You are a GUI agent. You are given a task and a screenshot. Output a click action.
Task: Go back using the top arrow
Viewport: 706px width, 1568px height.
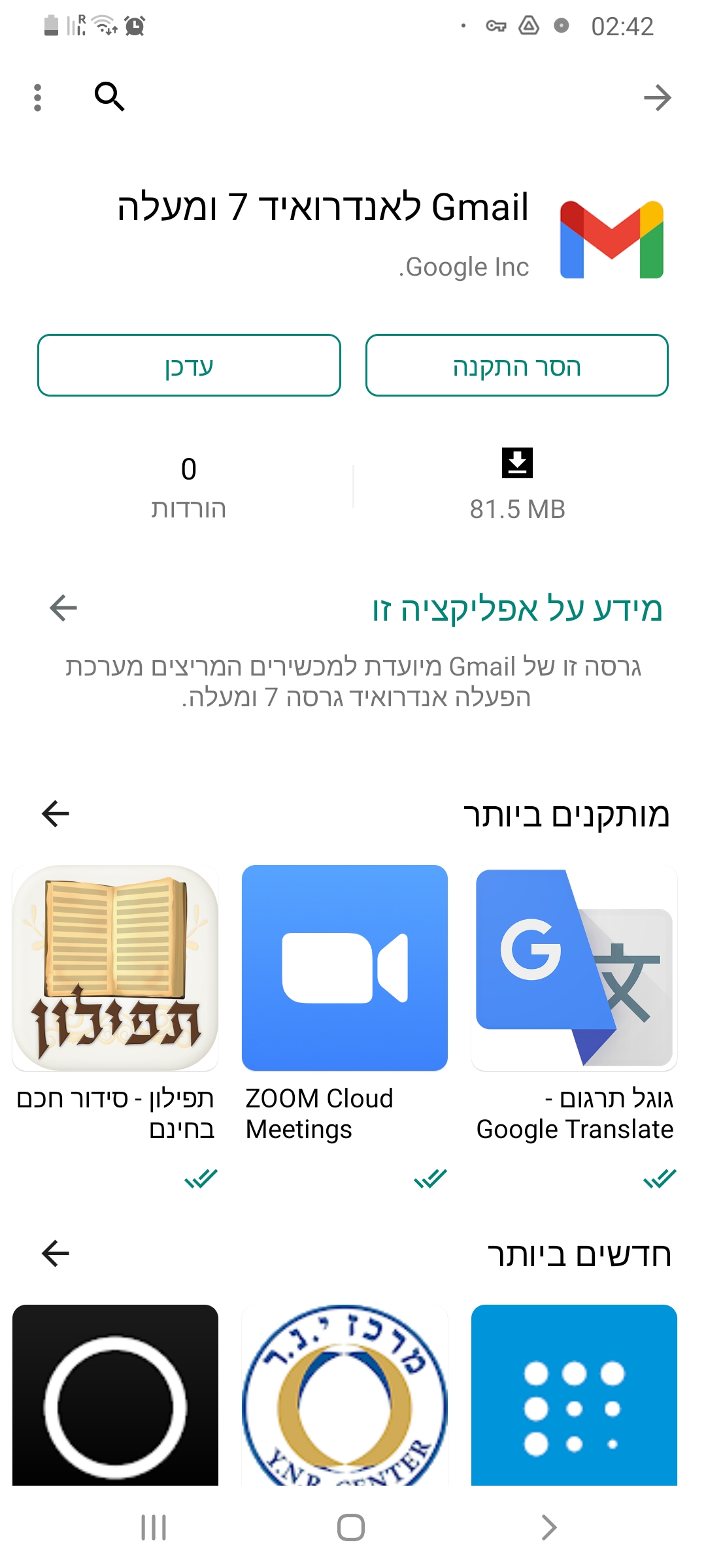pyautogui.click(x=657, y=98)
